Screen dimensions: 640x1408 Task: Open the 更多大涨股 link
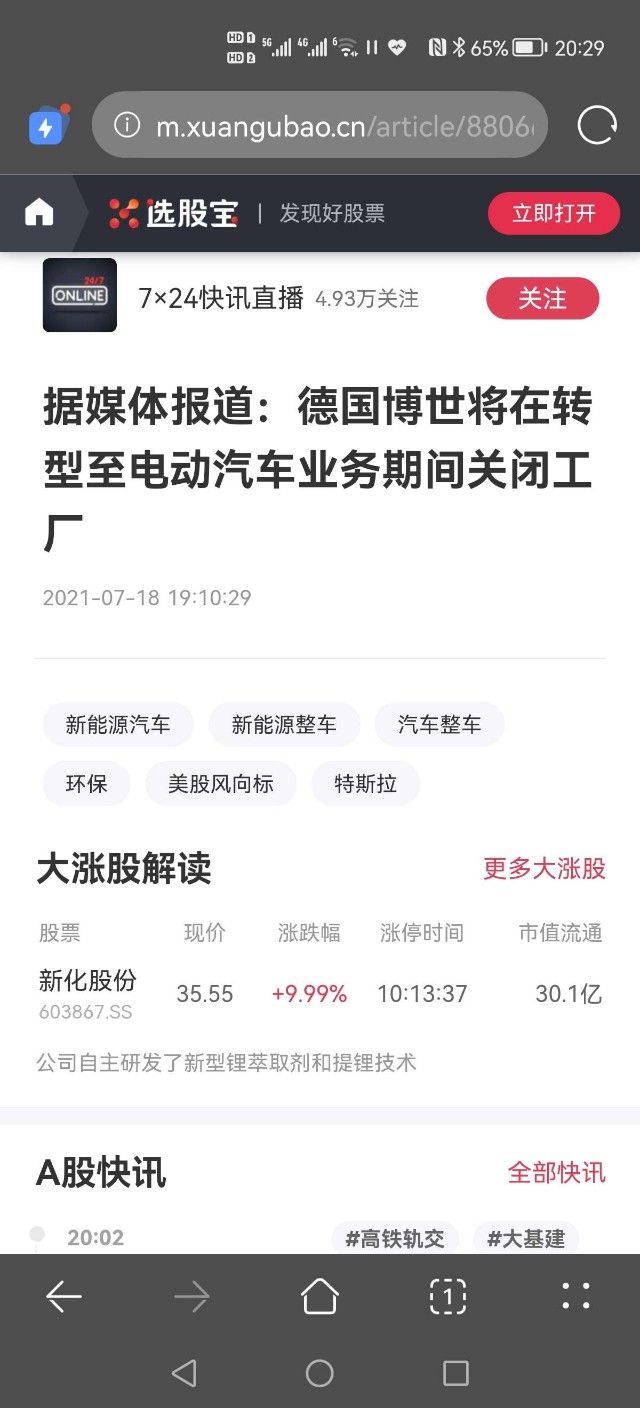click(545, 868)
